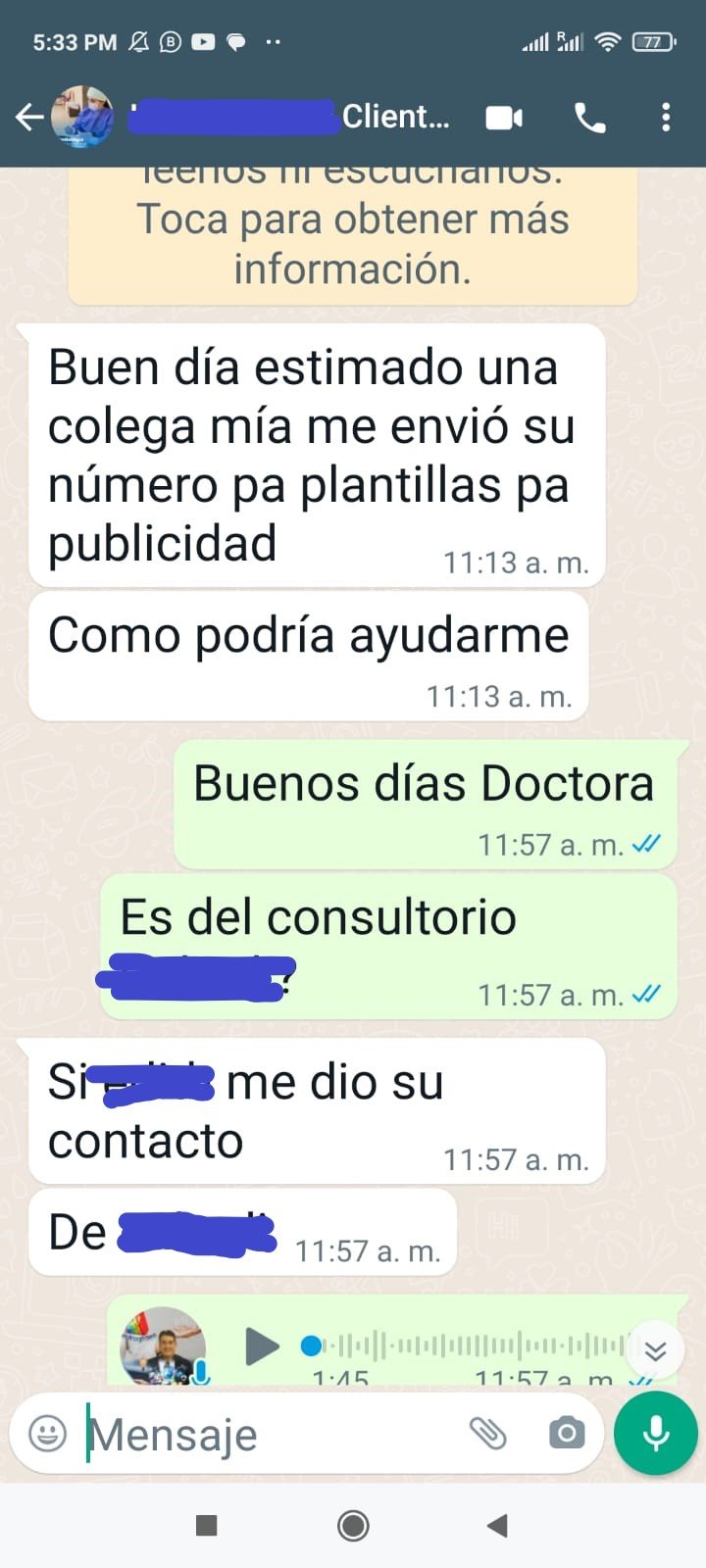Go back to the chat list

tap(29, 118)
